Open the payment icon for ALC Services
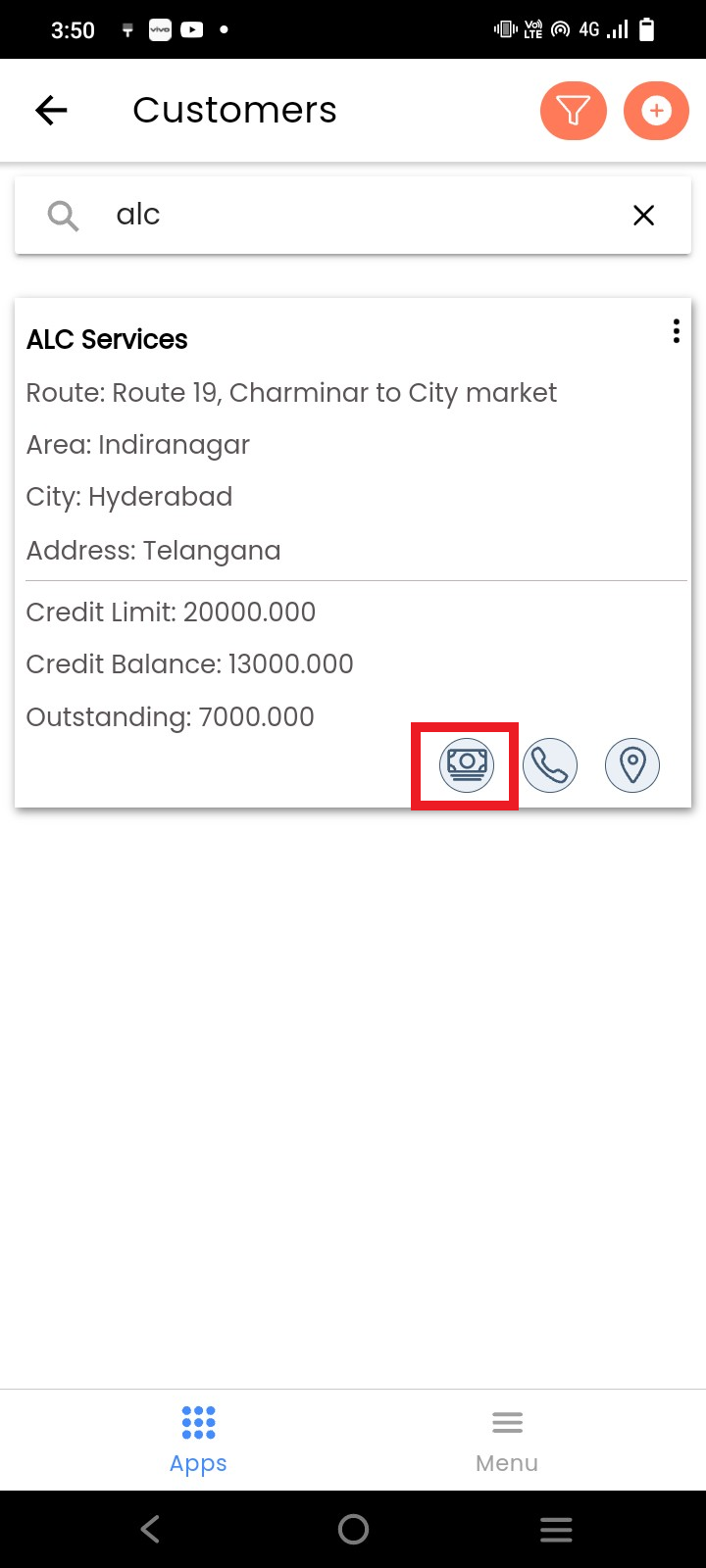Screen dimensions: 706x1568 click(x=467, y=764)
